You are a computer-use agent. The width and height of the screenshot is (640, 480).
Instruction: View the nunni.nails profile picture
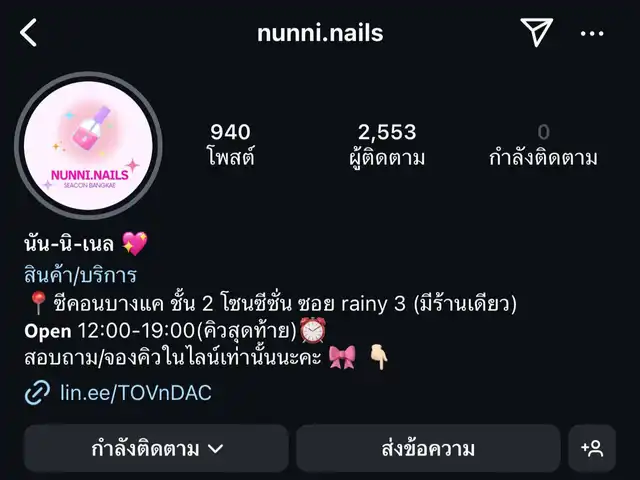click(89, 145)
